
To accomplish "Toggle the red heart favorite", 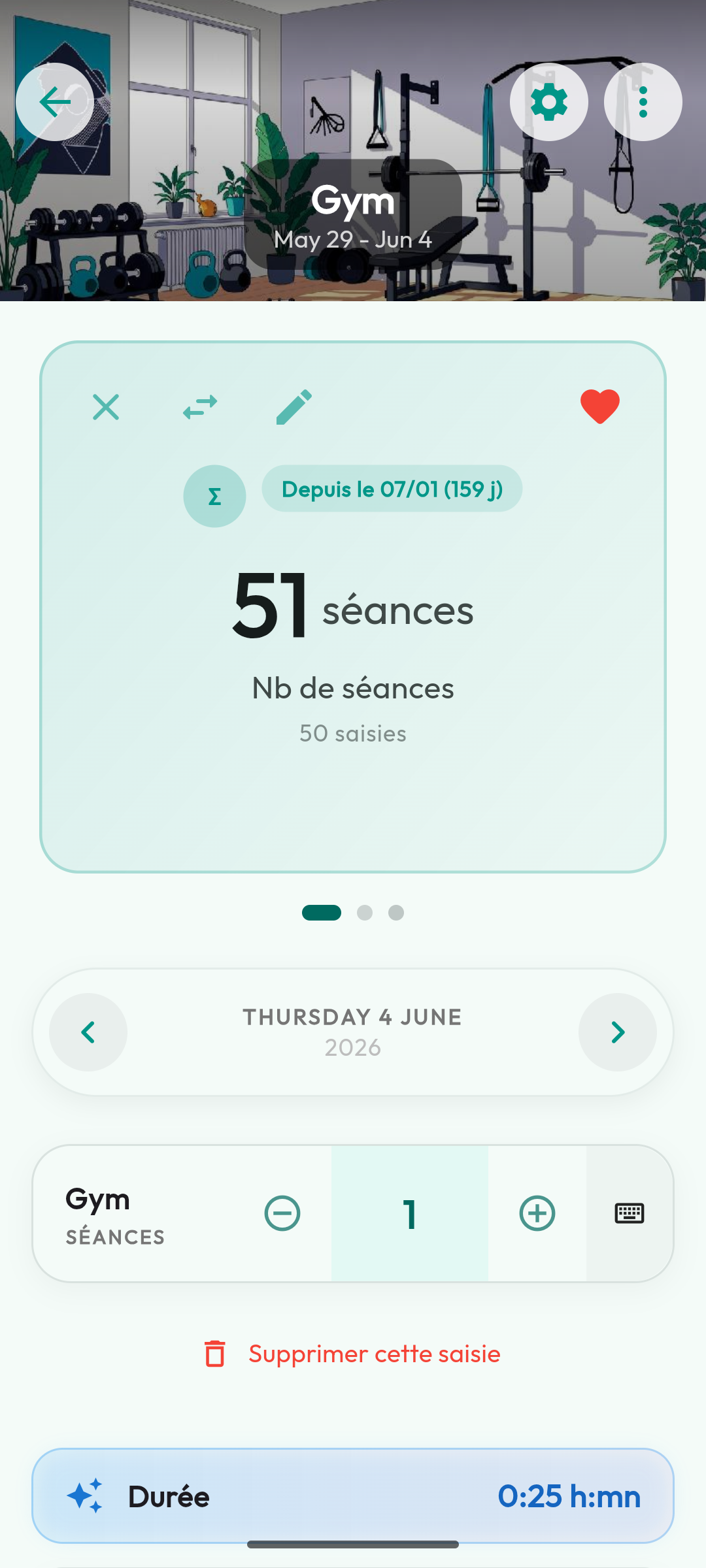I will (x=600, y=406).
